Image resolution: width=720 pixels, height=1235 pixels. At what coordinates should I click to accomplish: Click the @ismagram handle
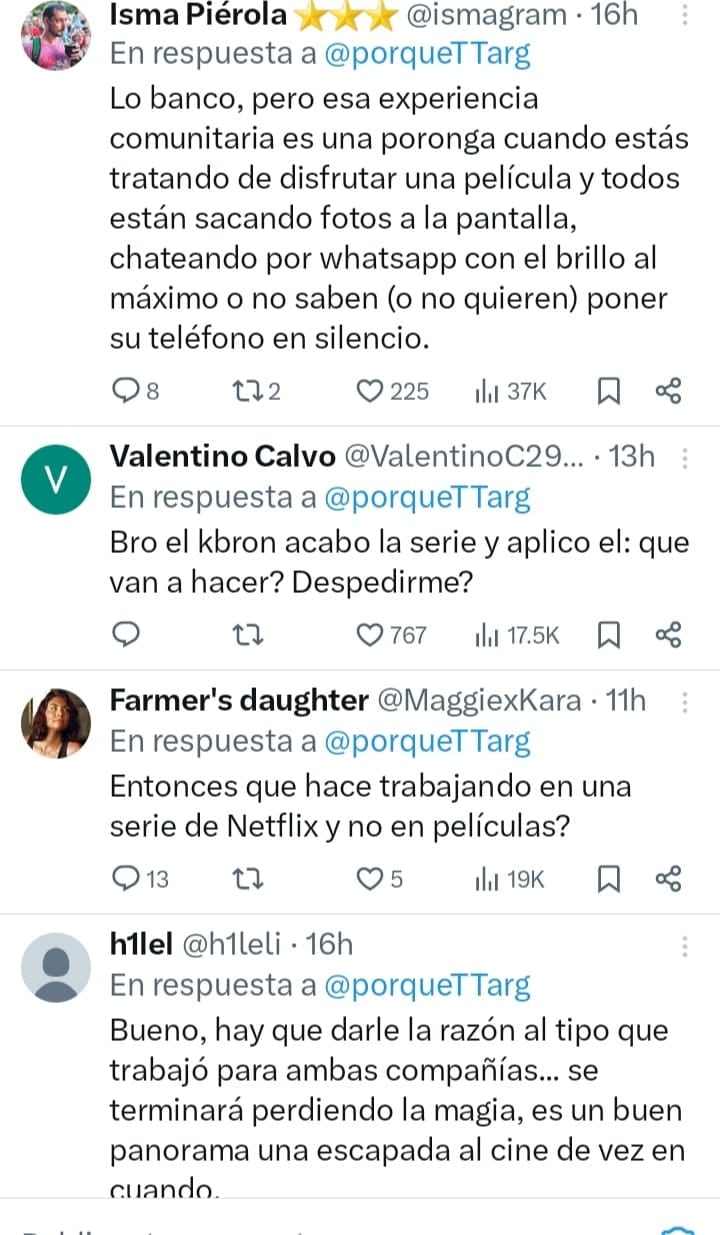point(476,15)
